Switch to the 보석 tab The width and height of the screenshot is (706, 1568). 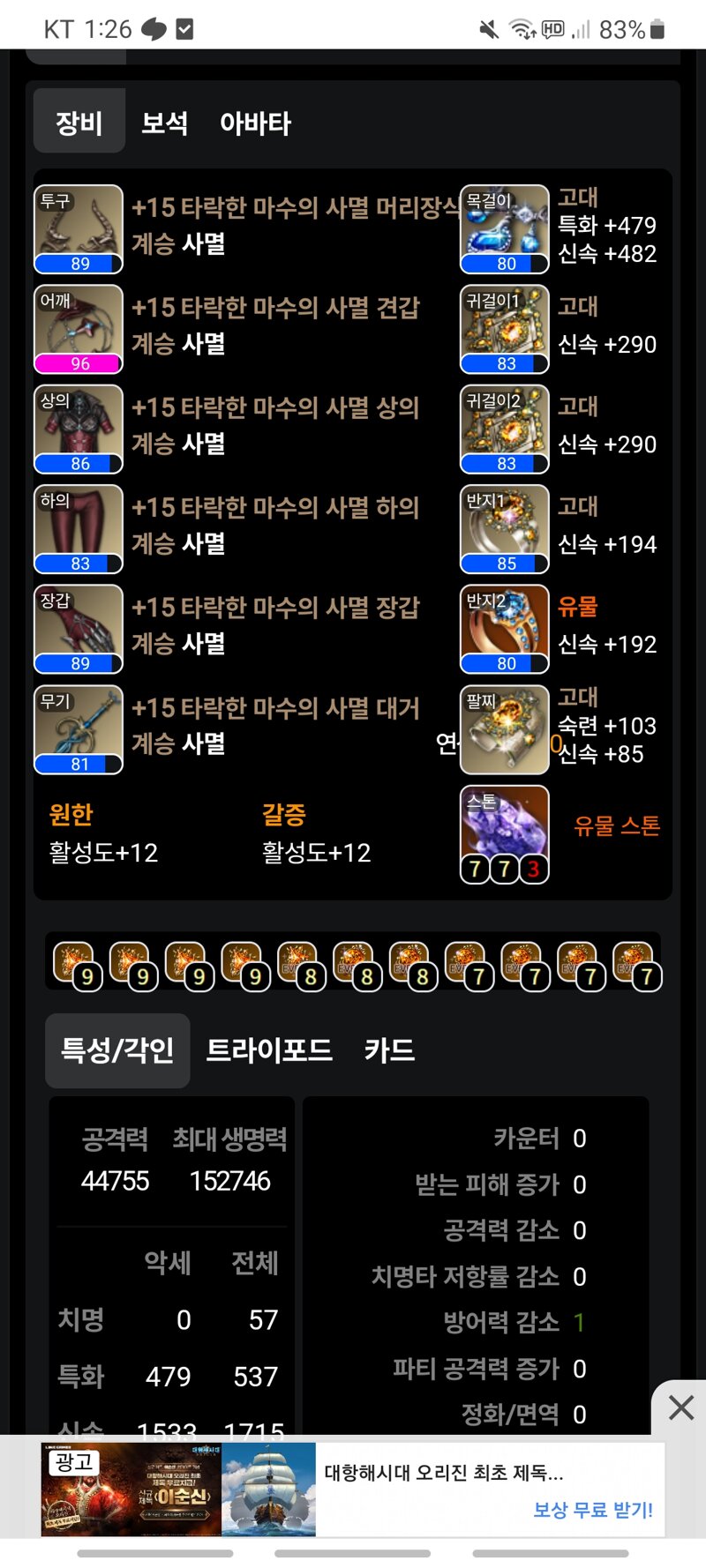pyautogui.click(x=165, y=123)
